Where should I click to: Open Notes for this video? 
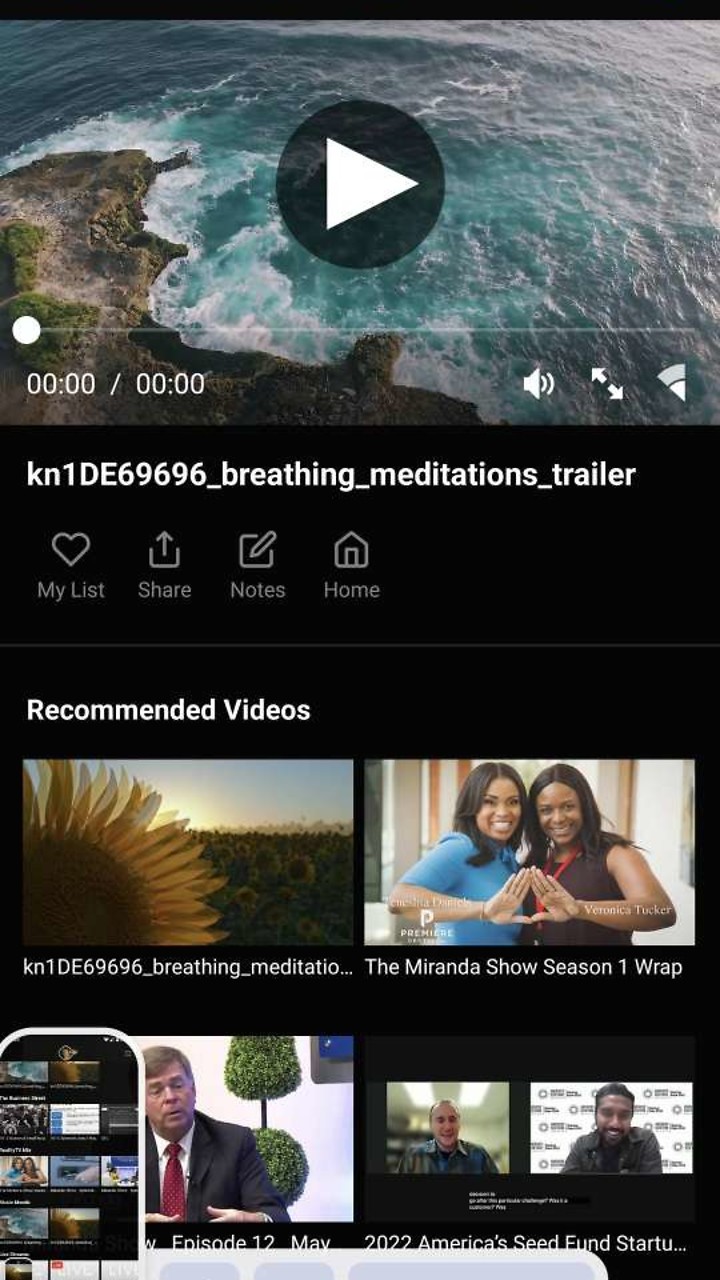(x=257, y=565)
